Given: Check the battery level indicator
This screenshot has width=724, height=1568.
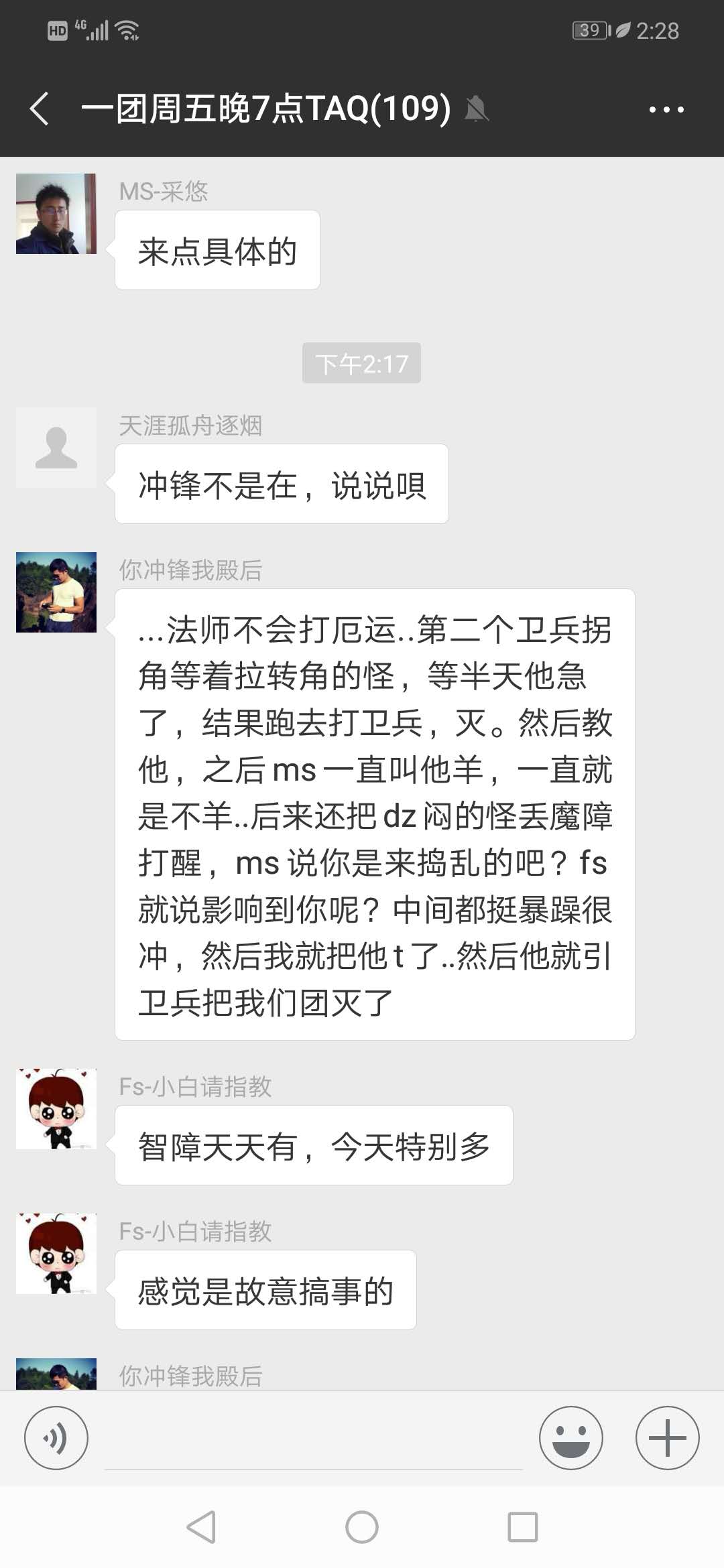Looking at the screenshot, I should coord(590,30).
